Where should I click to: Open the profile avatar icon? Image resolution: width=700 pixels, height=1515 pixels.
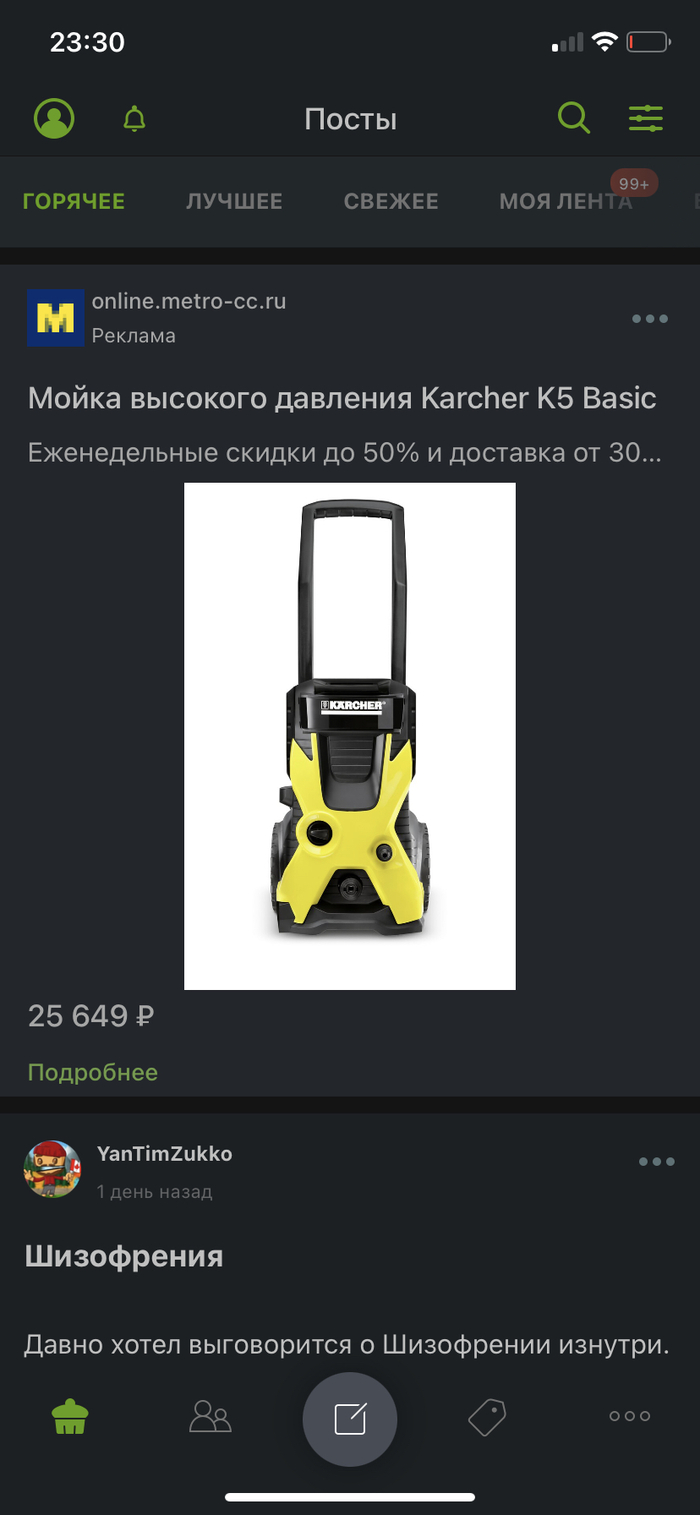pyautogui.click(x=54, y=119)
